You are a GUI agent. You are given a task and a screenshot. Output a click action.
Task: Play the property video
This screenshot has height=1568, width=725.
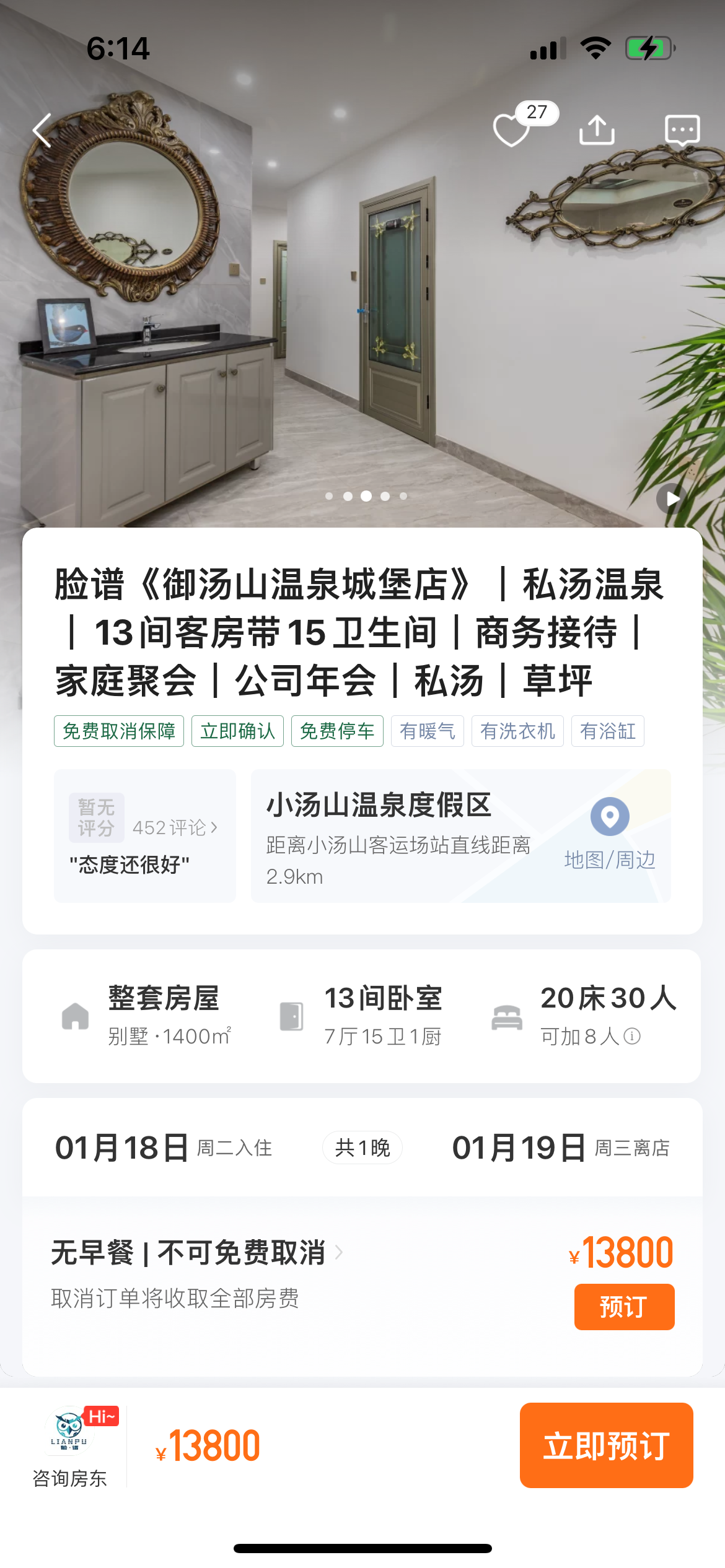[x=672, y=499]
